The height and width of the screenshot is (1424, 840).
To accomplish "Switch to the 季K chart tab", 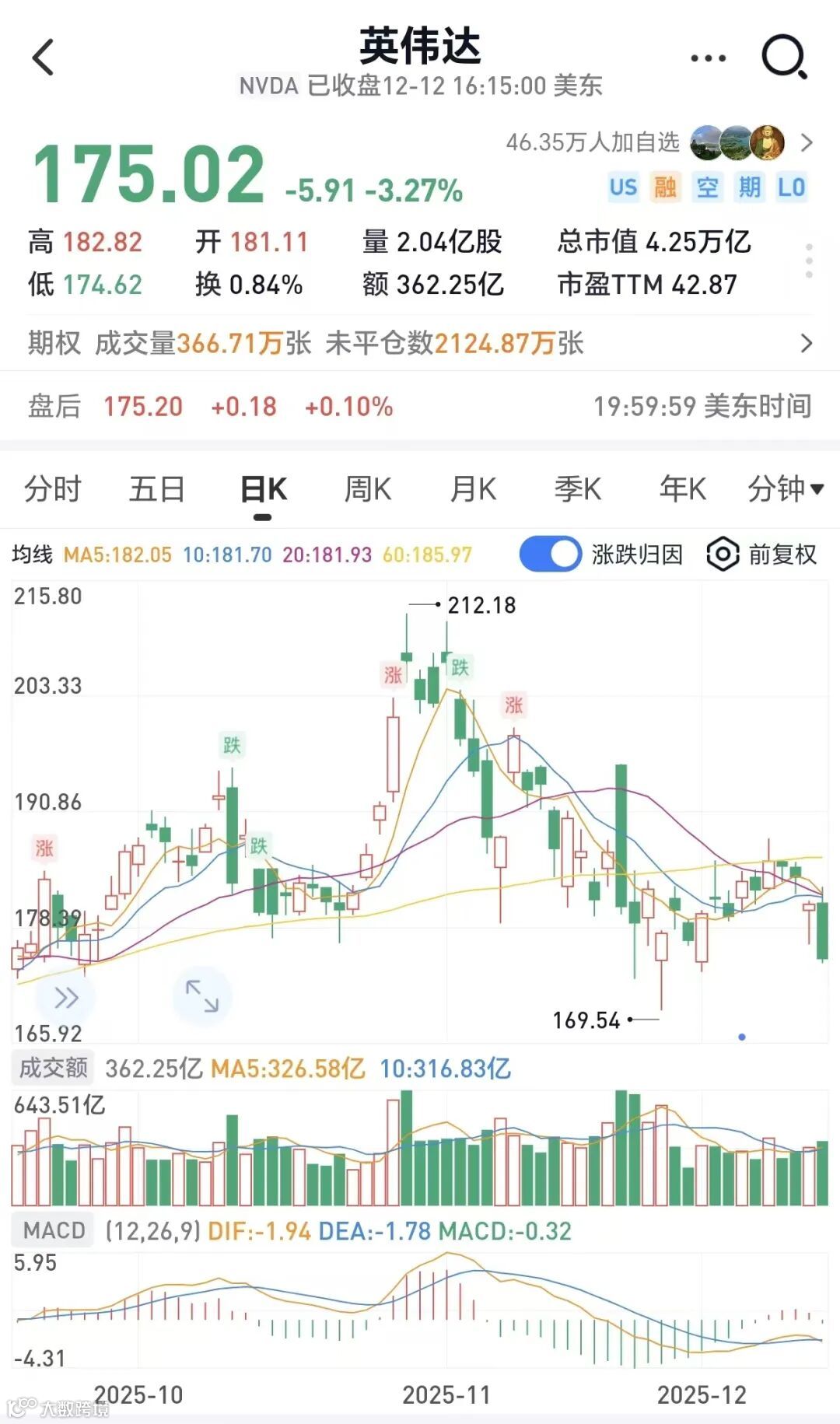I will coord(578,489).
